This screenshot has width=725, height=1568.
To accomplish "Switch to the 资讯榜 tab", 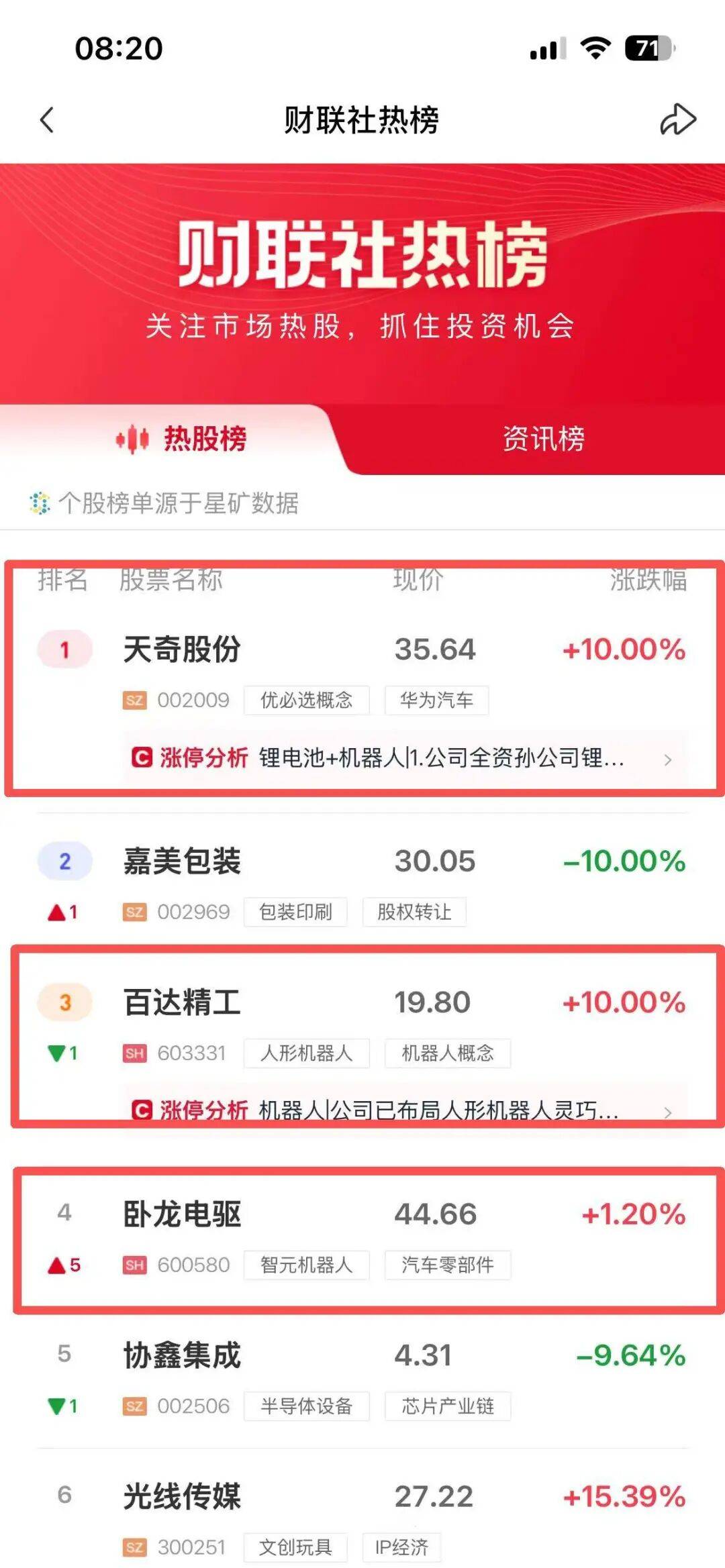I will coord(543,439).
